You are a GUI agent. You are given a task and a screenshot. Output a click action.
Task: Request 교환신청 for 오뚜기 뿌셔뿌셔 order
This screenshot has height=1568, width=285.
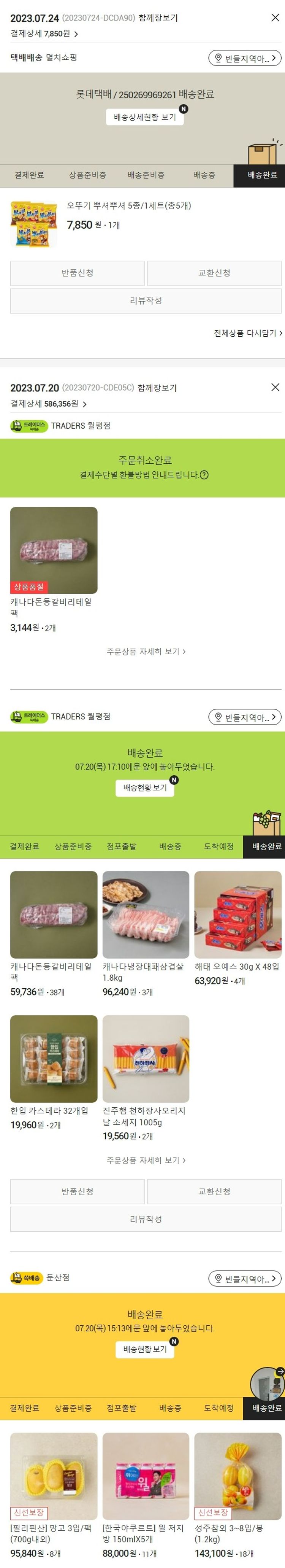pyautogui.click(x=214, y=273)
